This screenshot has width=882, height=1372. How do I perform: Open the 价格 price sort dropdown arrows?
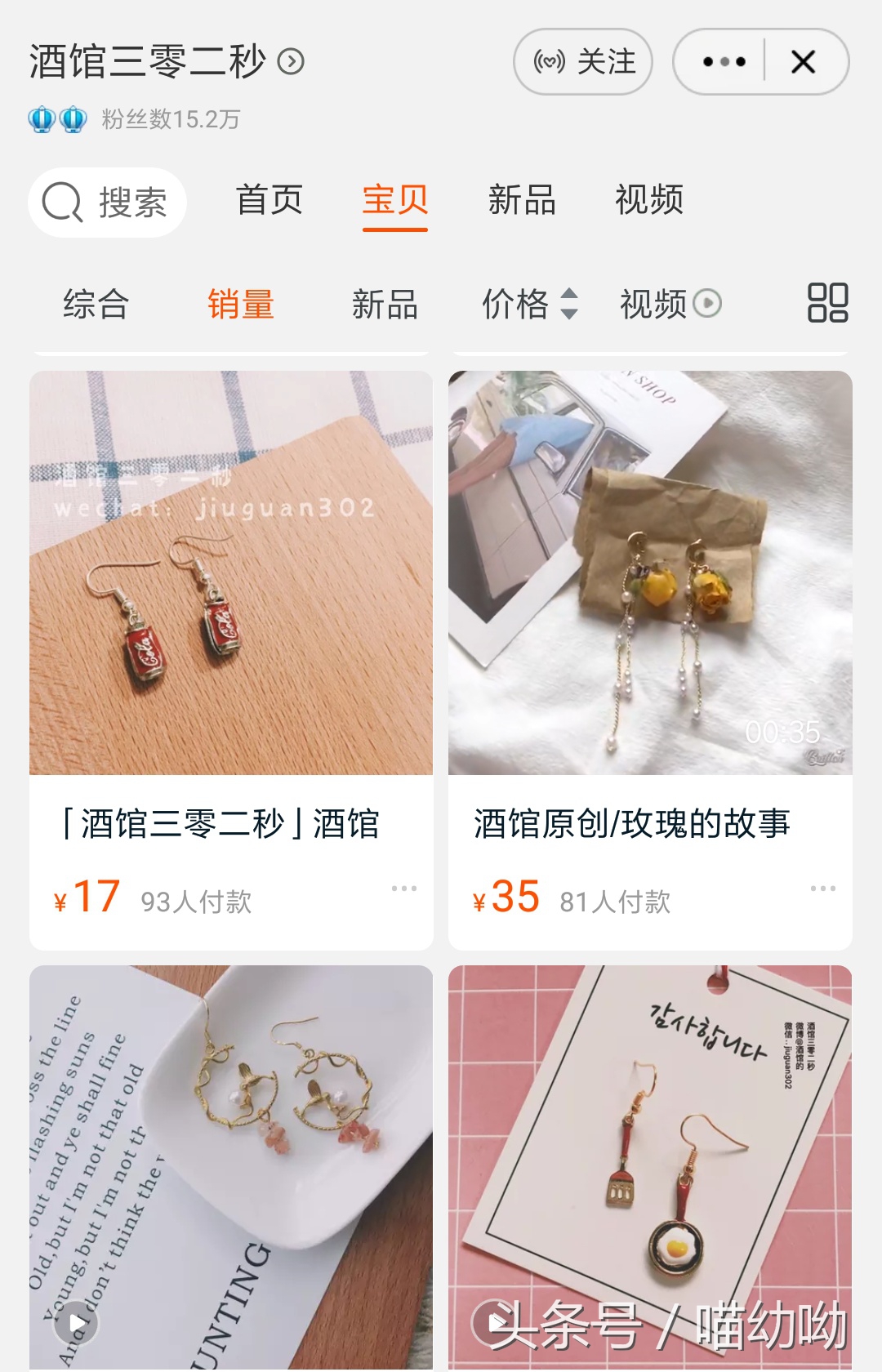tap(570, 303)
